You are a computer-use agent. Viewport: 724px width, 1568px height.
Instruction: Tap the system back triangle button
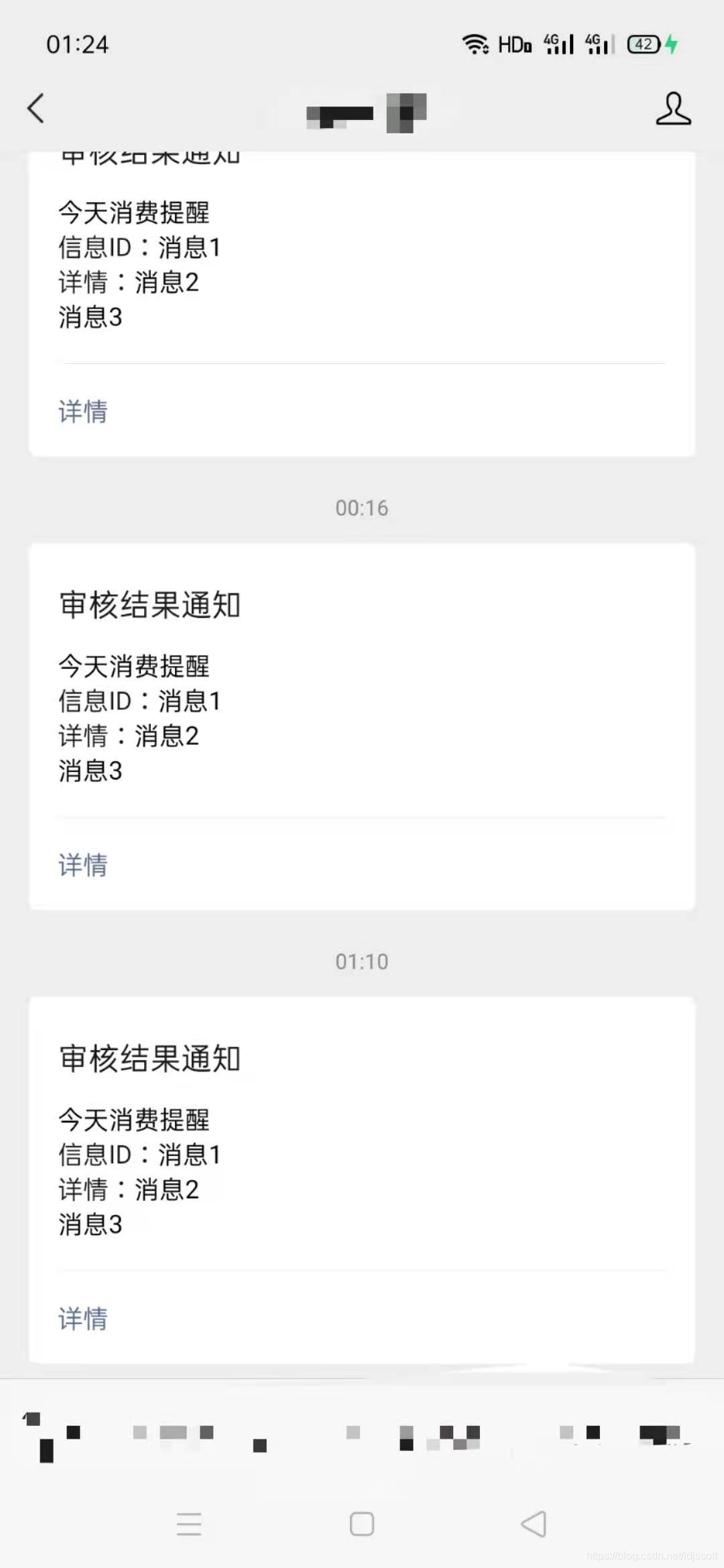pos(534,1524)
